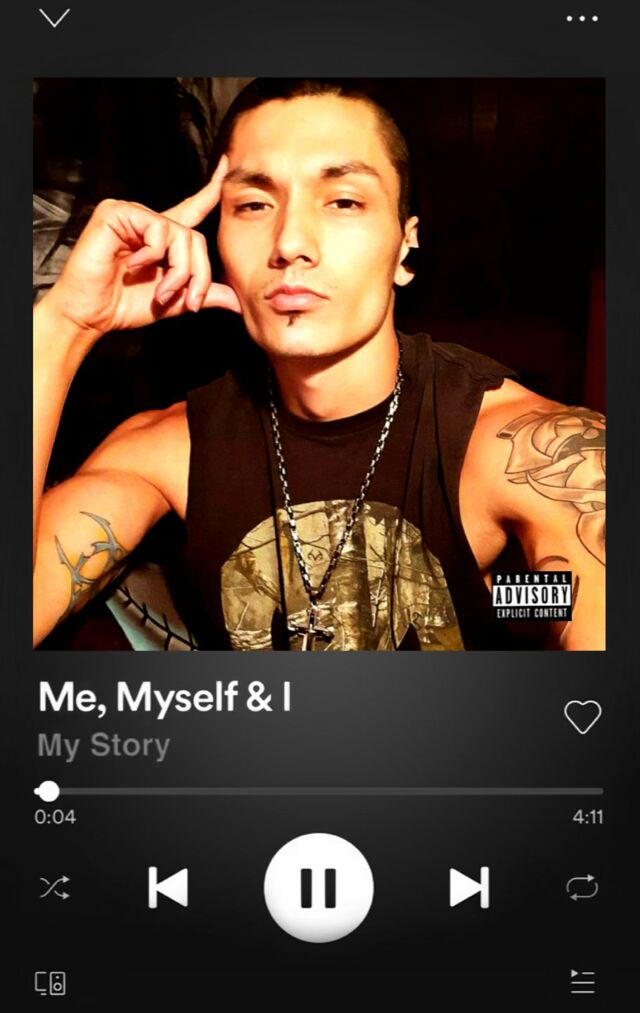Toggle shuffle mode
The image size is (640, 1013).
click(54, 887)
